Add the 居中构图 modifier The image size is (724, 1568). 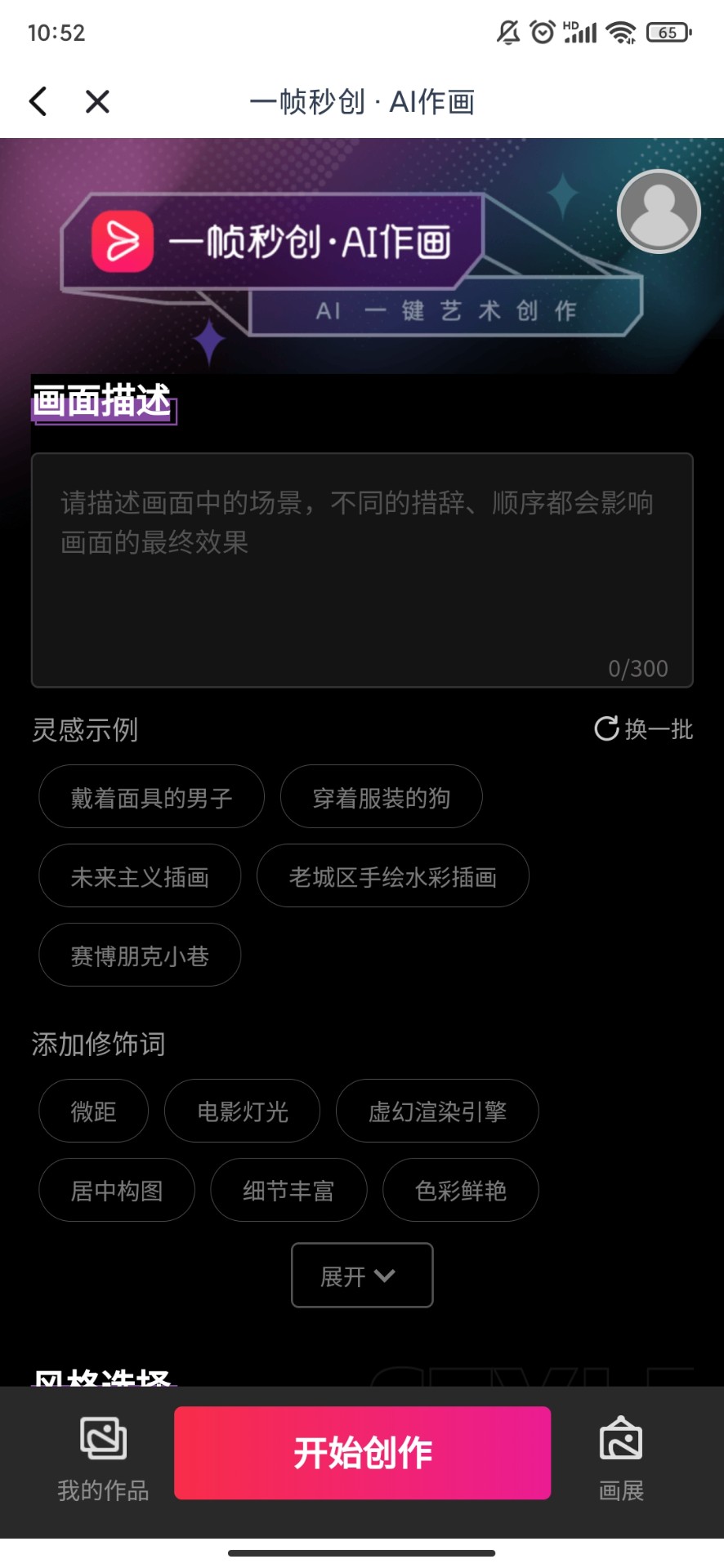(x=117, y=1190)
